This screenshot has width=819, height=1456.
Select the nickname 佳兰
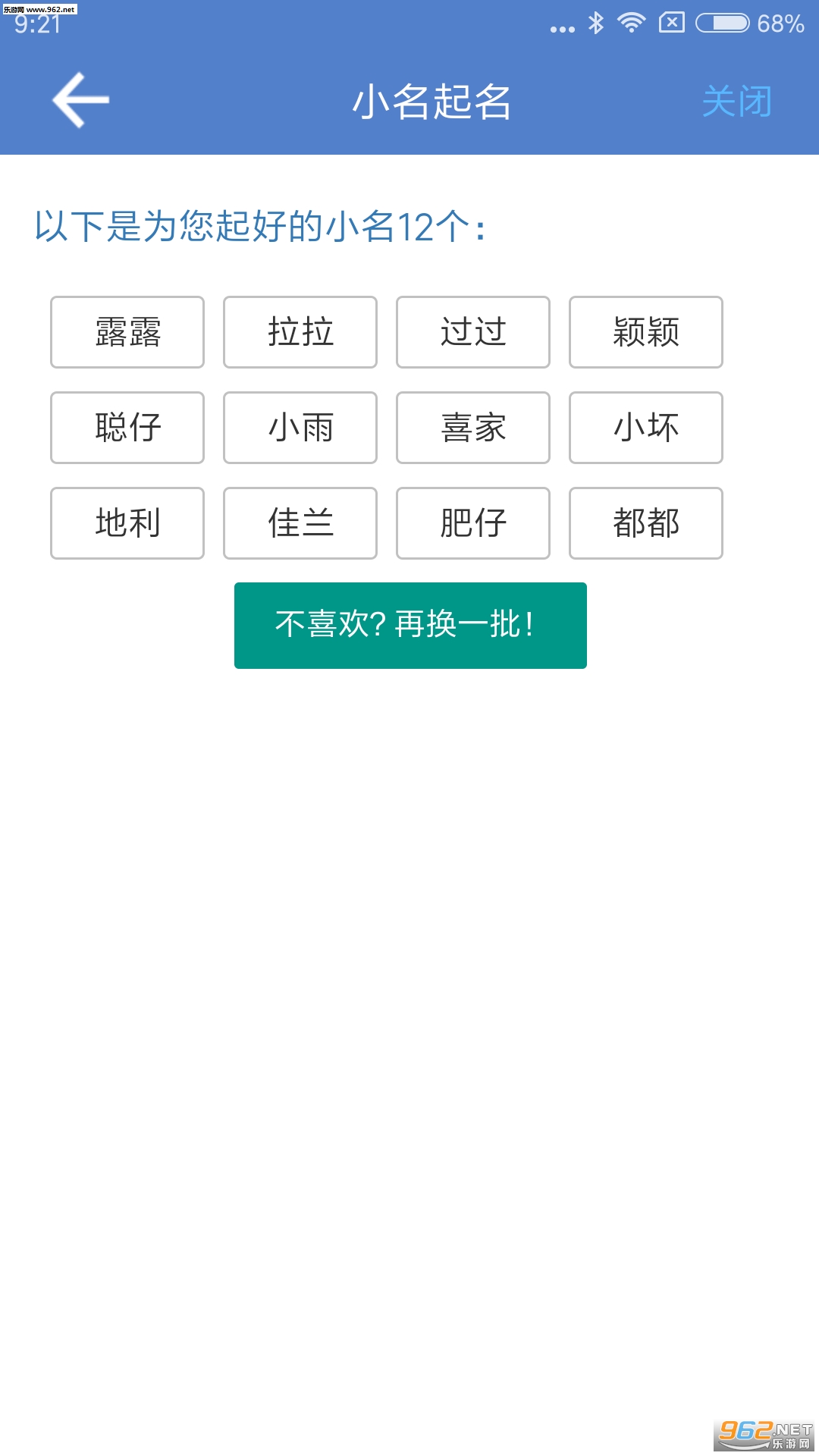tap(300, 523)
